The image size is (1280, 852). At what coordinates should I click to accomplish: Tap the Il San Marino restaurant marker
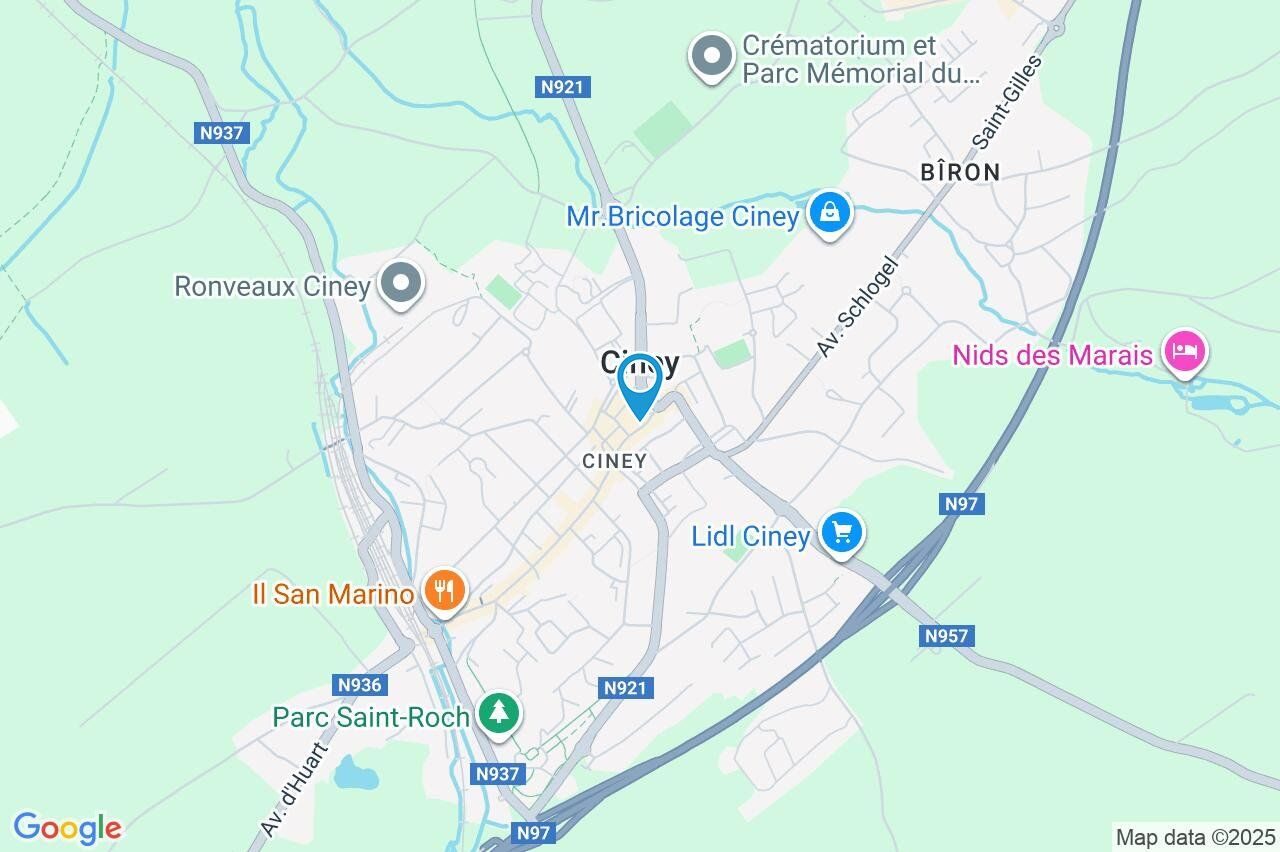pos(442,592)
